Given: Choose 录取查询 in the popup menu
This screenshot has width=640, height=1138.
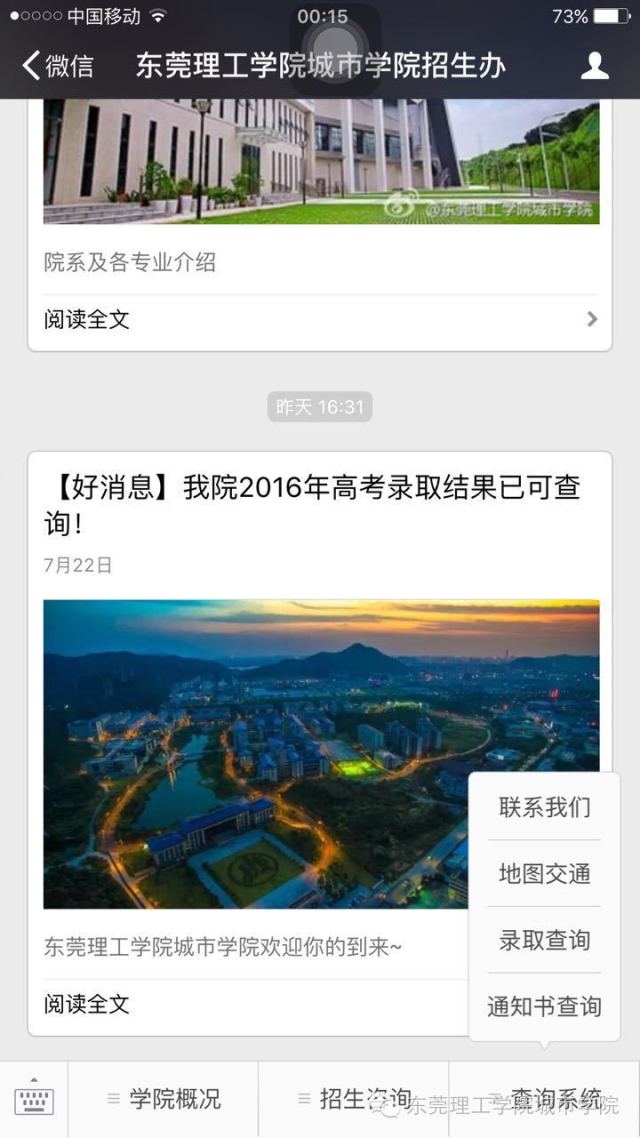Looking at the screenshot, I should tap(544, 940).
